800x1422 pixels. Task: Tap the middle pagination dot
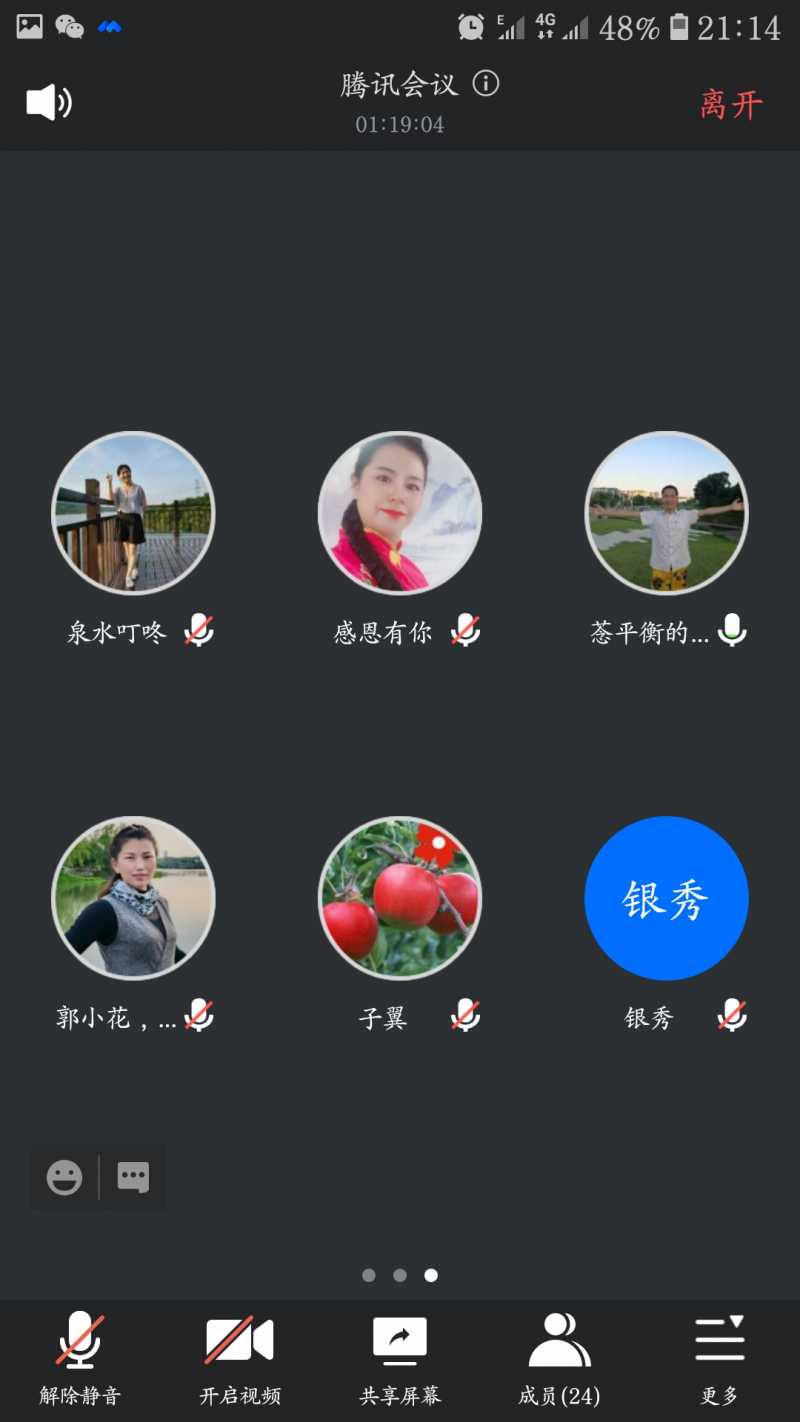400,1275
